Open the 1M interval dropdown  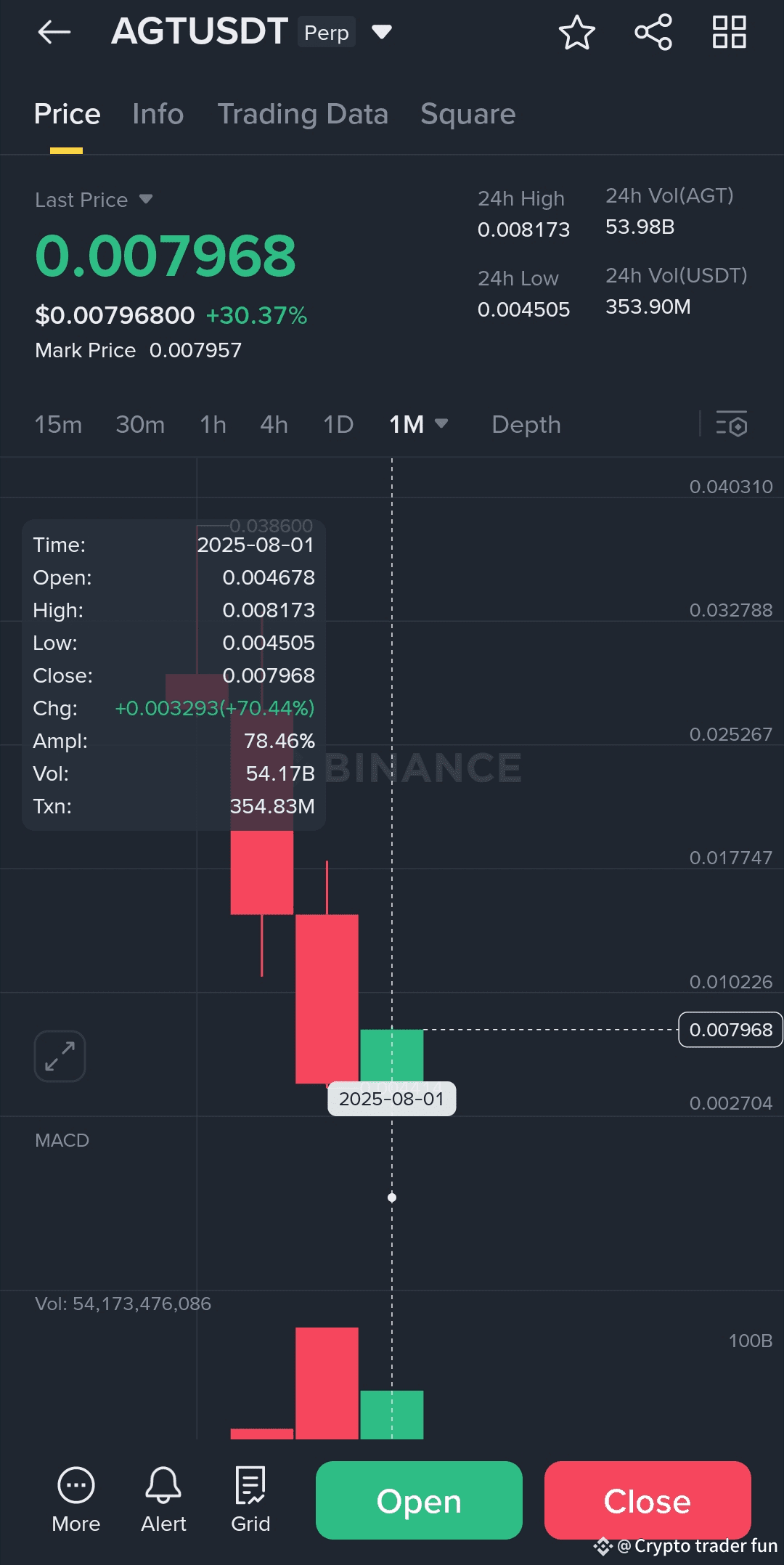[419, 425]
